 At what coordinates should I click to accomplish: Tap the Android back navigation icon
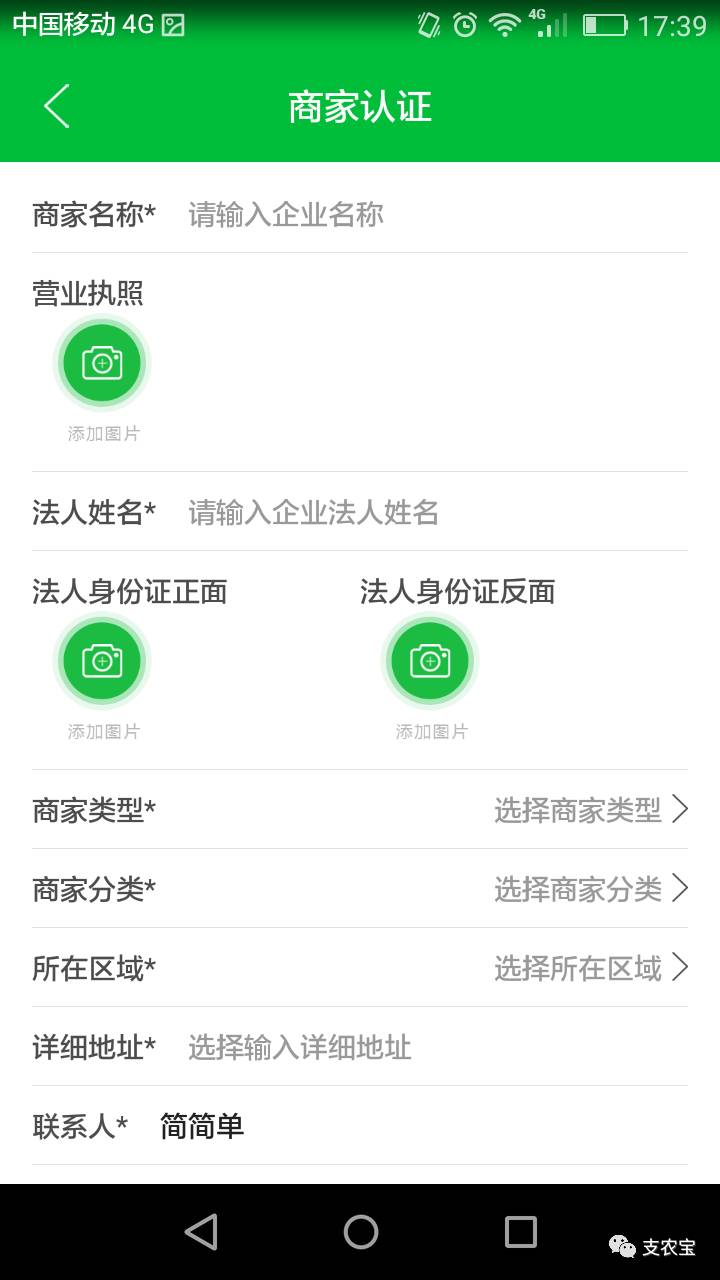(200, 1233)
